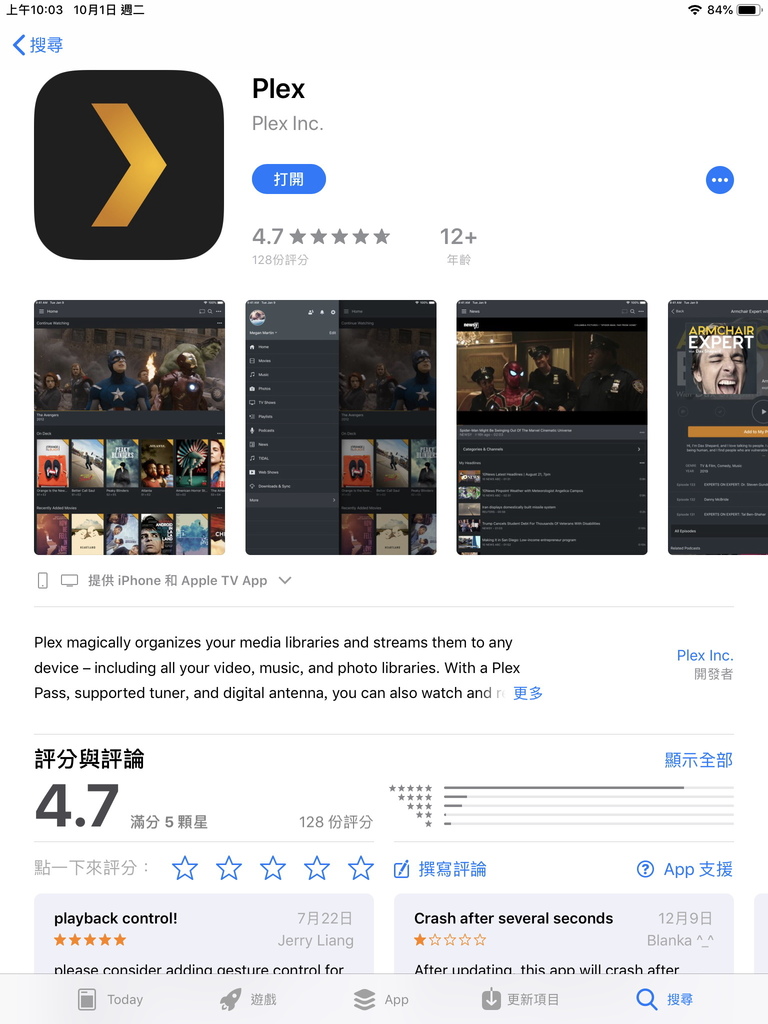Go back to 搜尋 results
This screenshot has height=1024, width=768.
pyautogui.click(x=38, y=45)
